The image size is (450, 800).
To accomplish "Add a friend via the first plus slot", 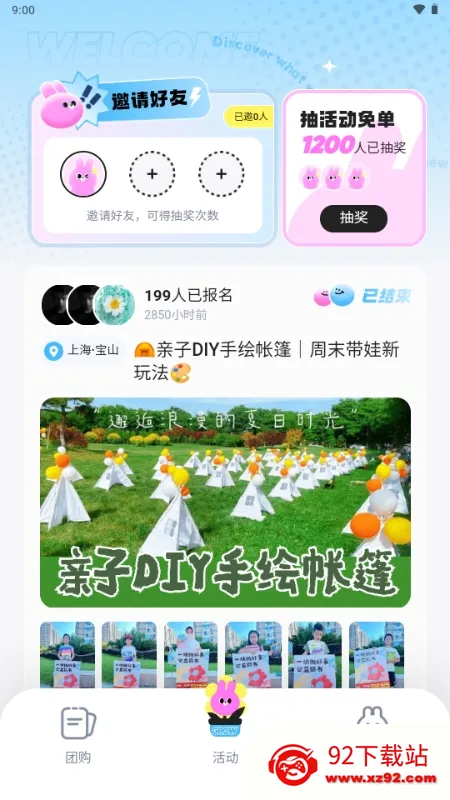I will (x=152, y=174).
